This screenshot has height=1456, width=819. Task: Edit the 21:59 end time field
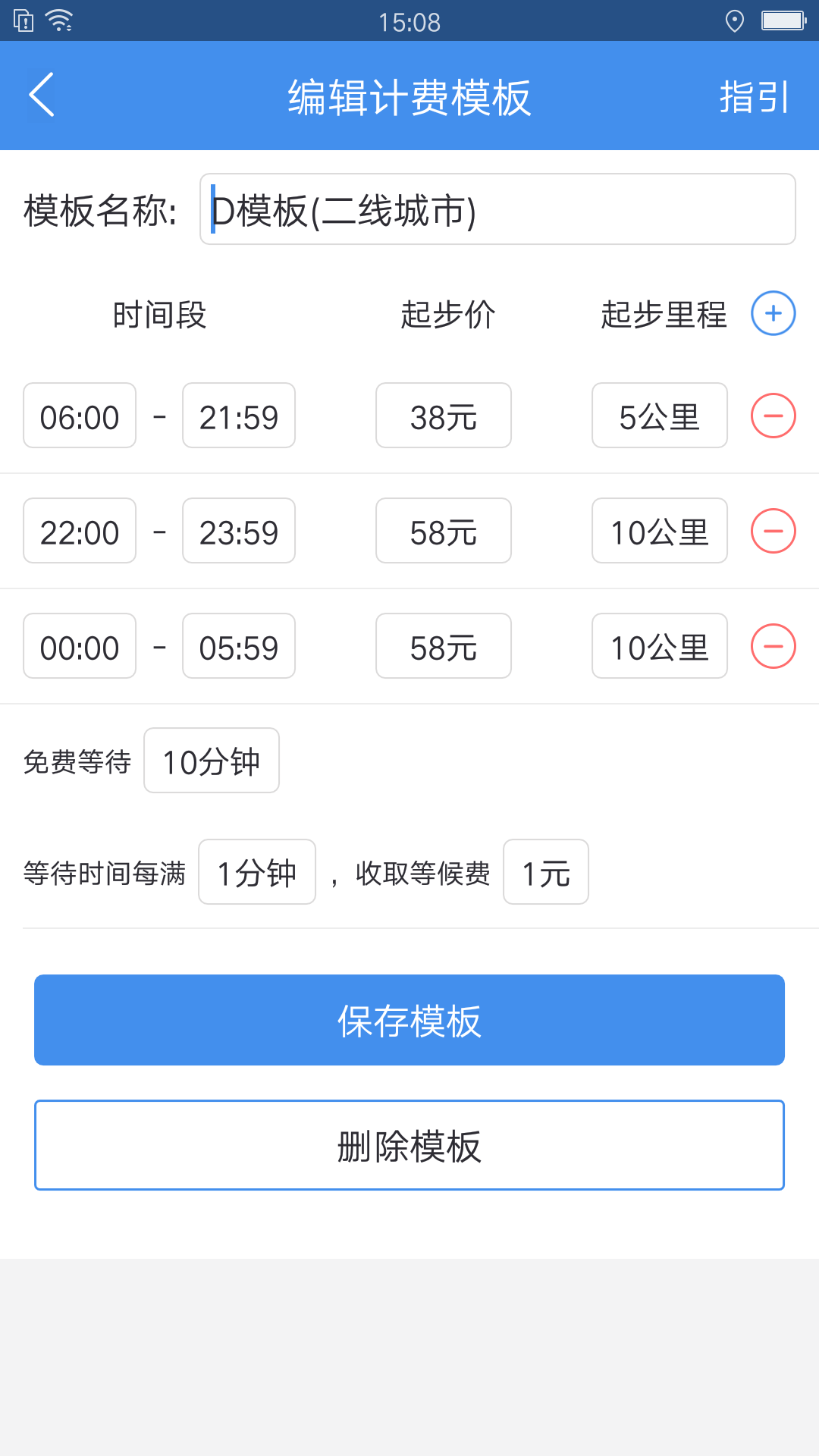click(x=238, y=416)
